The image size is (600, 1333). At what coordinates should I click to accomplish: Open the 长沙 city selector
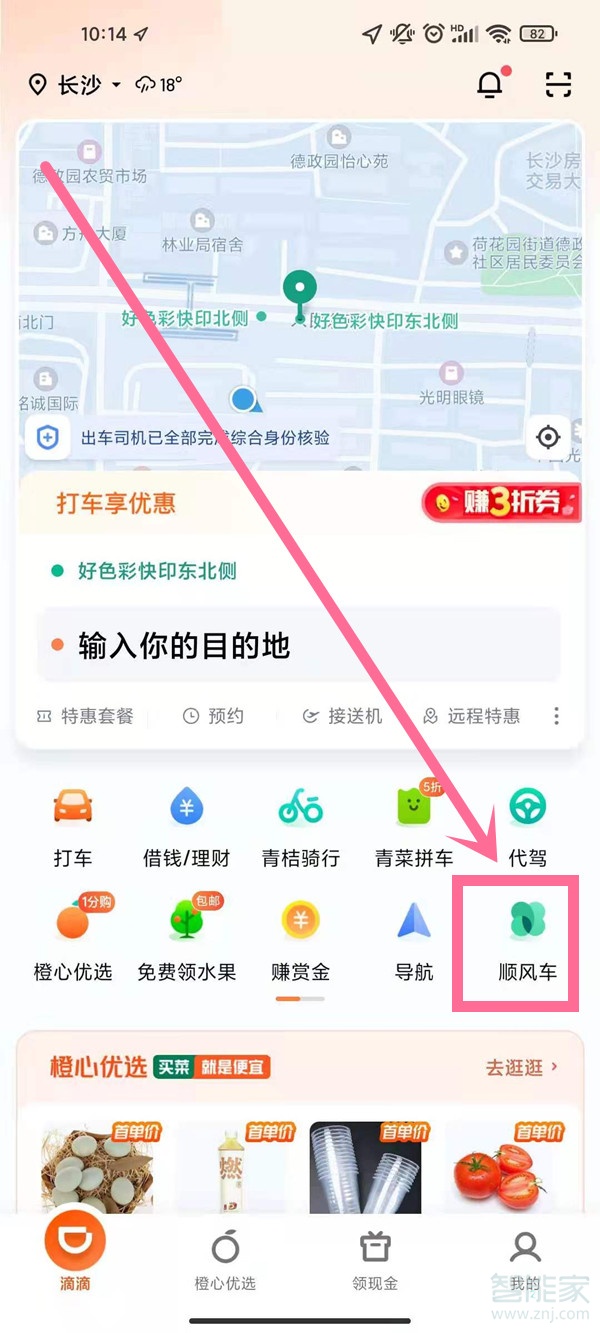[74, 85]
